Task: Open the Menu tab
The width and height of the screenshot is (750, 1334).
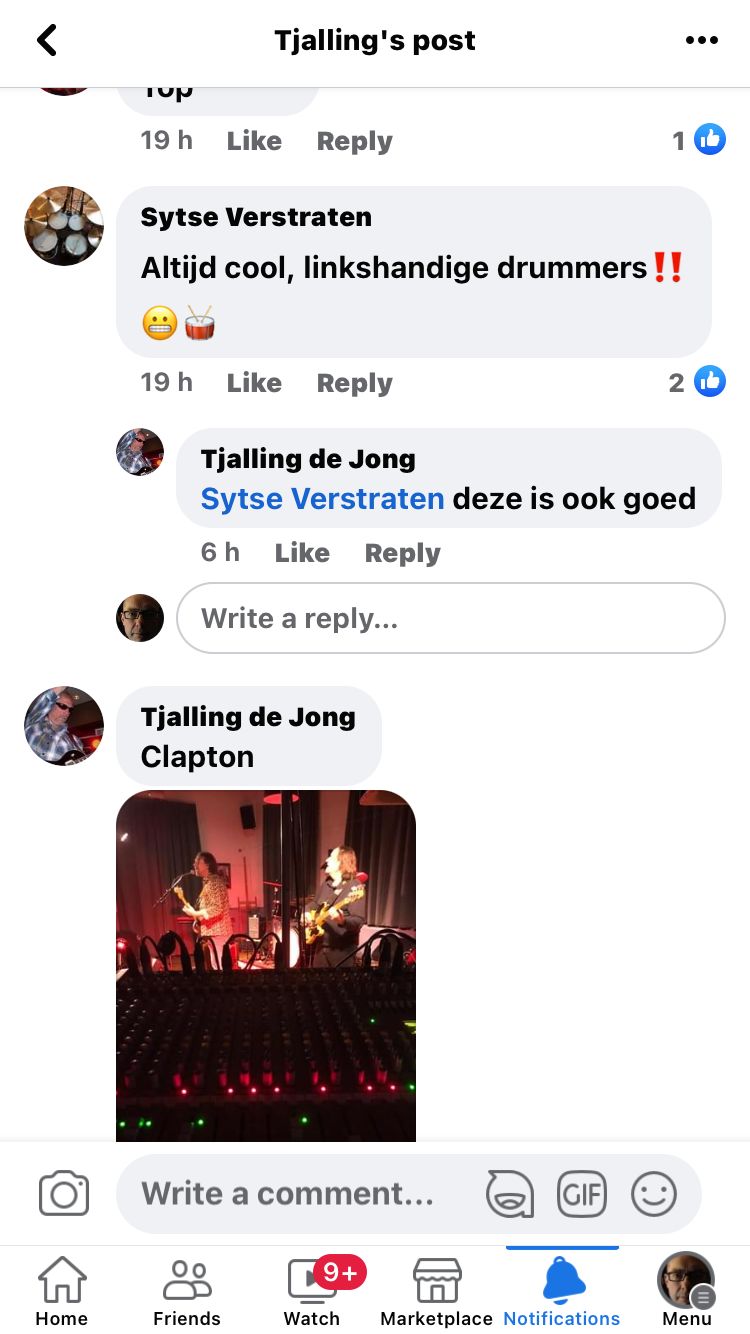Action: coord(686,1290)
